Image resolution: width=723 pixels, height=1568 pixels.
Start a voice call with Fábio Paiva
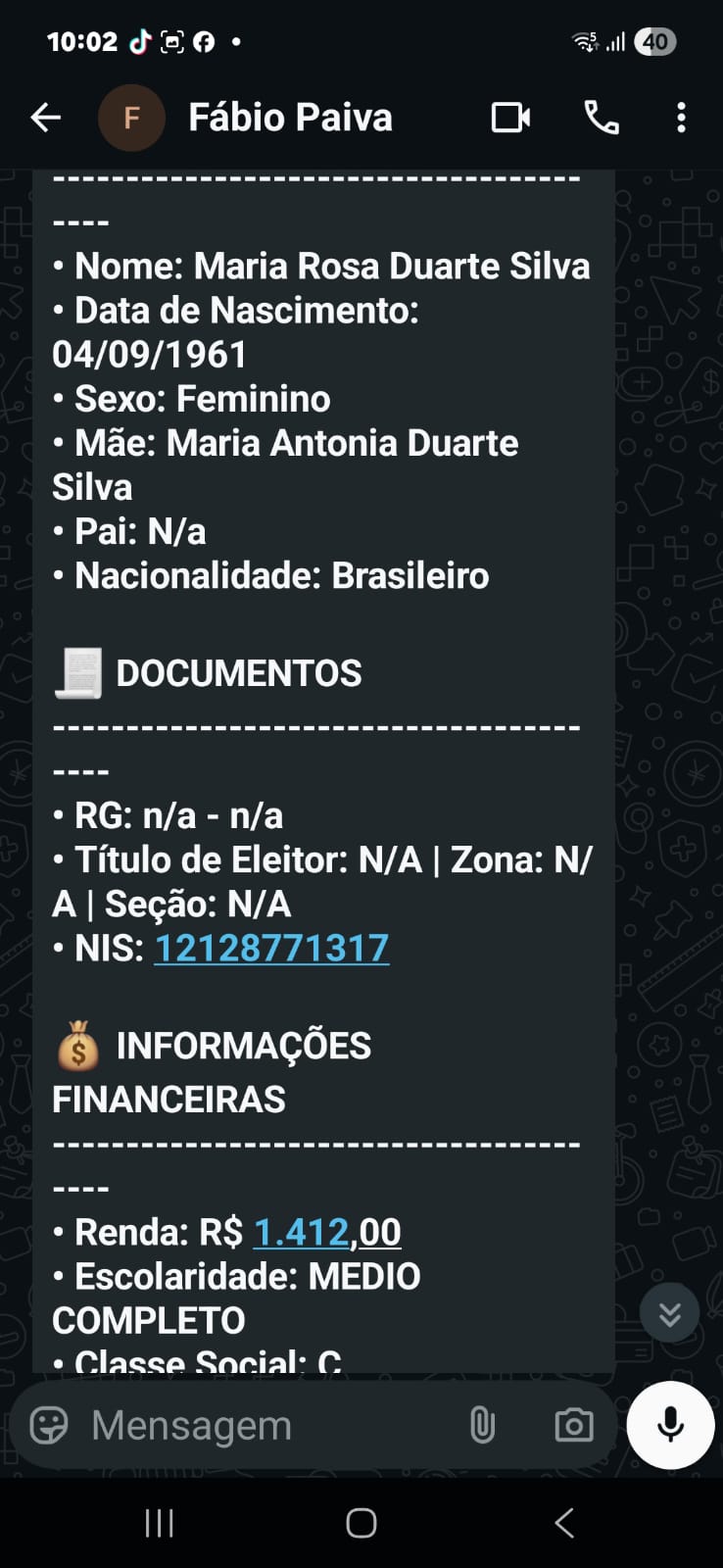602,119
